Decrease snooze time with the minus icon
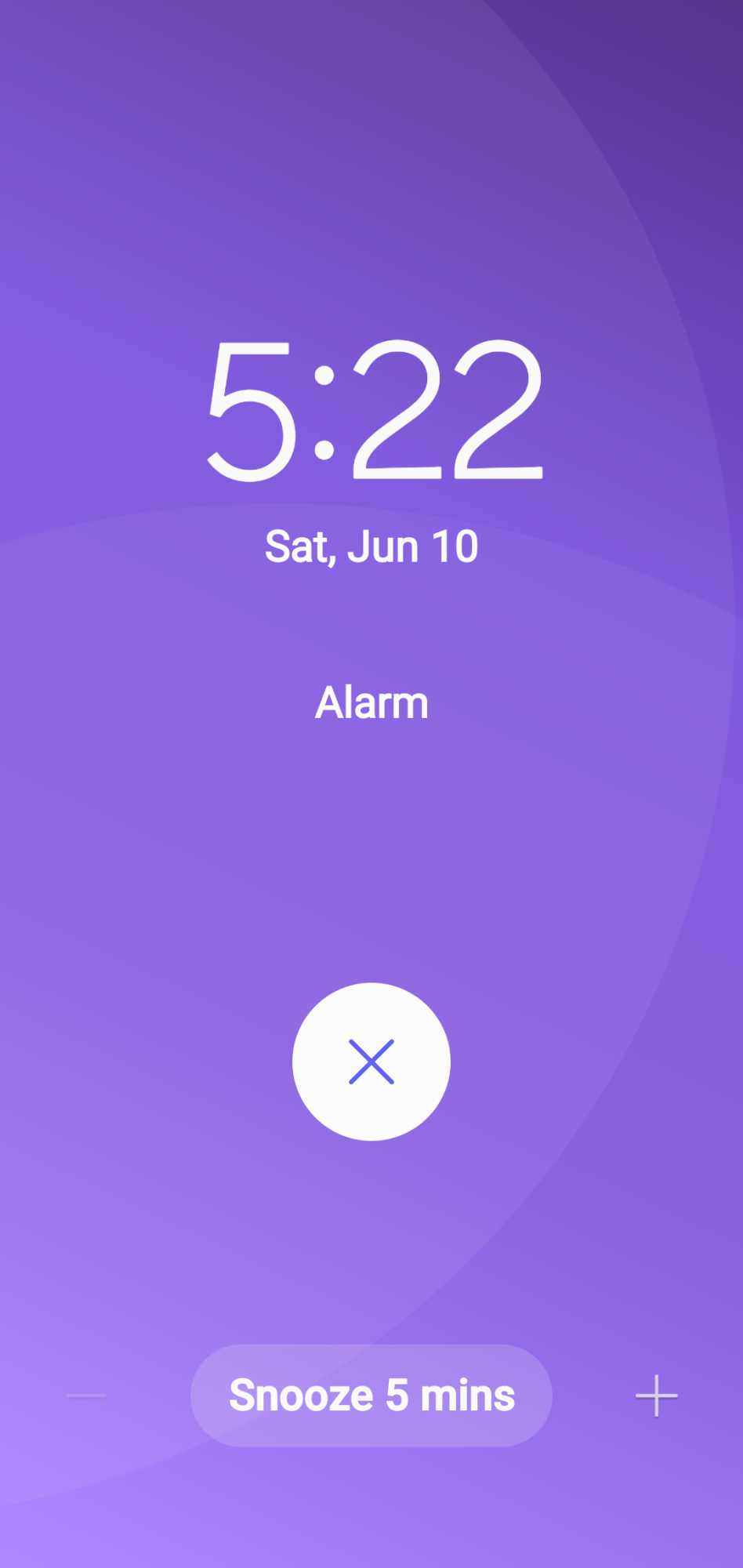This screenshot has height=1568, width=743. point(86,1396)
